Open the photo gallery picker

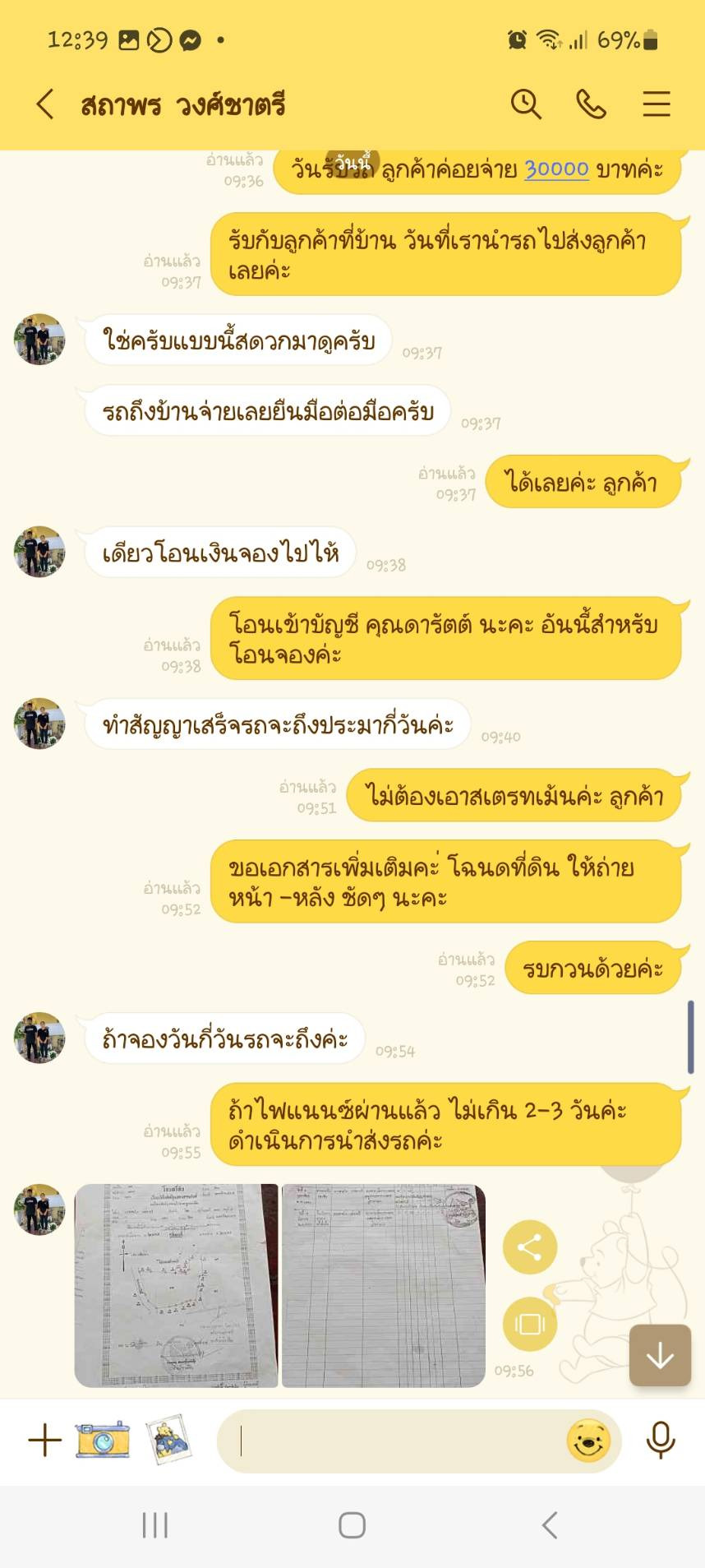tap(169, 1440)
